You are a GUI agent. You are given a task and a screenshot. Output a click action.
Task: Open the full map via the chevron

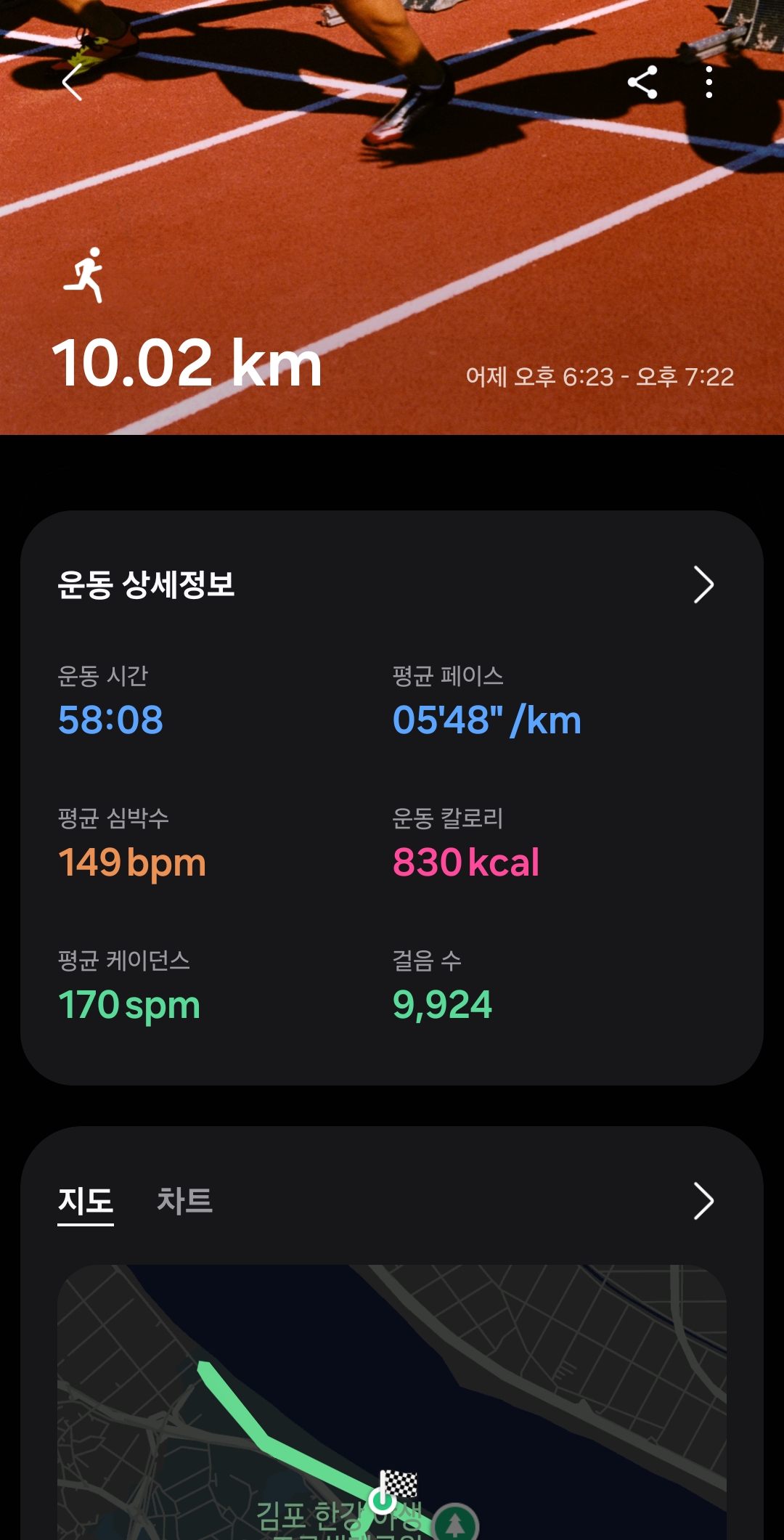pyautogui.click(x=703, y=1201)
